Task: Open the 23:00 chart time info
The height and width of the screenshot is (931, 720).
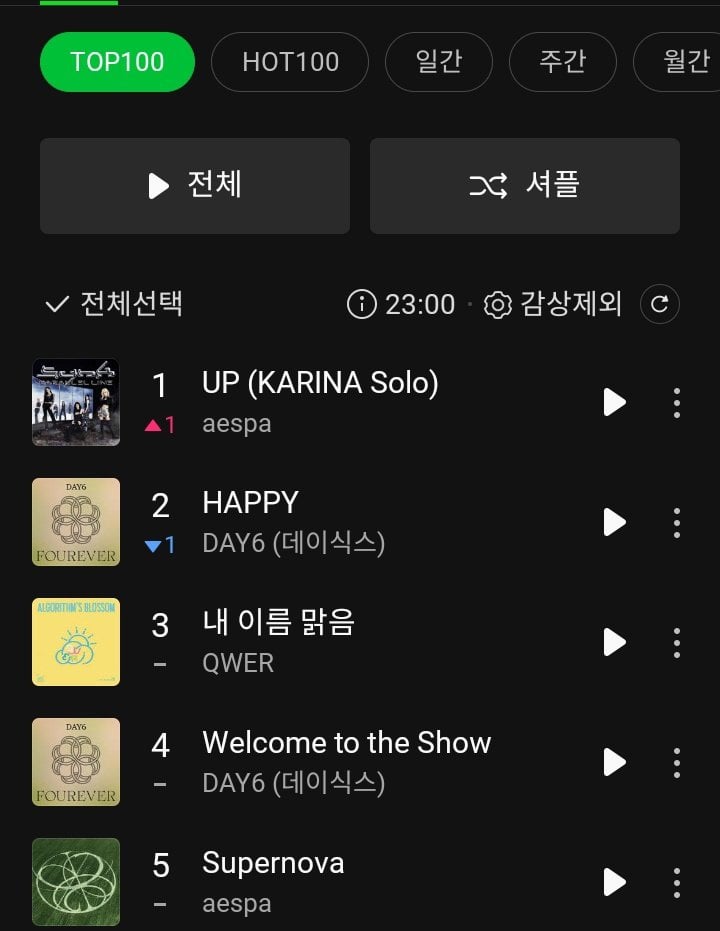Action: coord(401,304)
